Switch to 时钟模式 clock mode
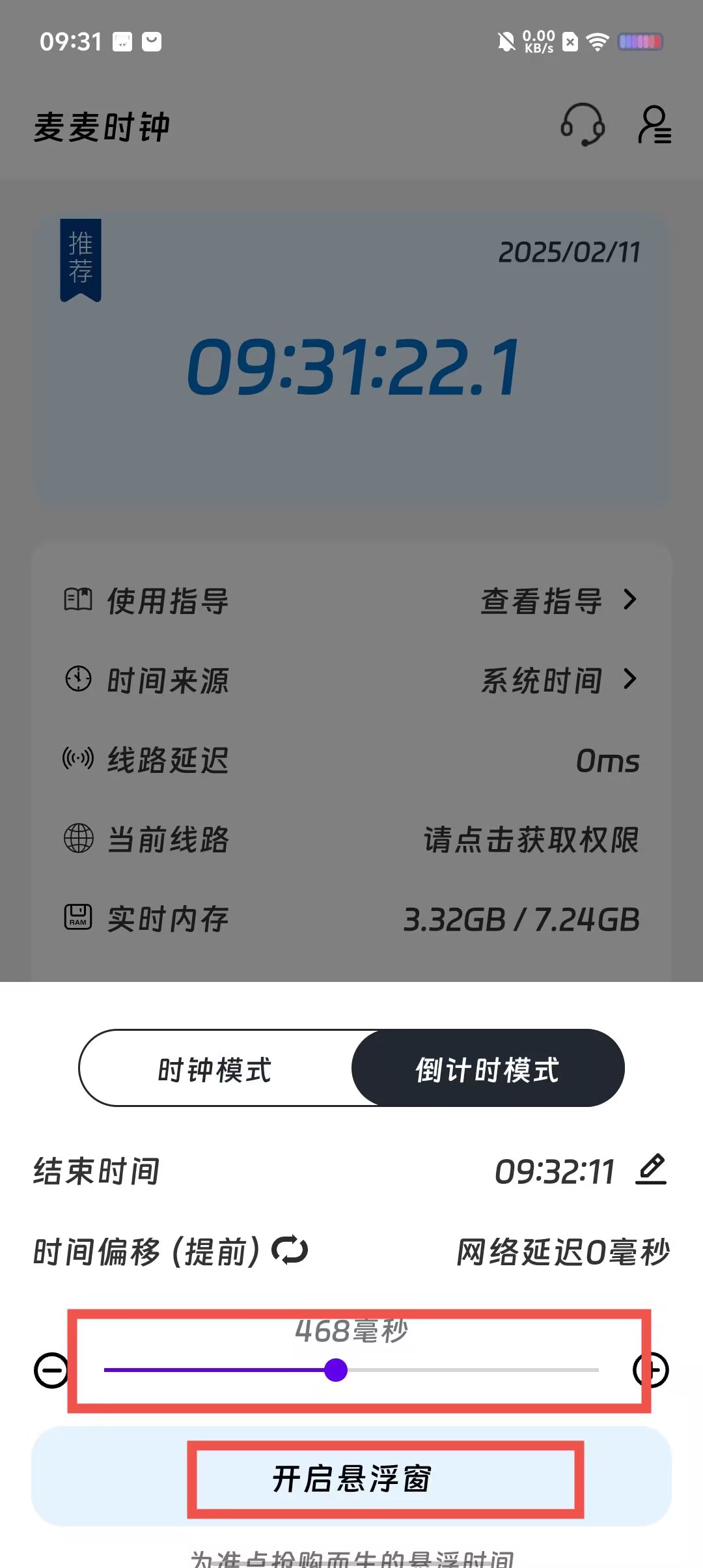The width and height of the screenshot is (703, 1568). click(x=215, y=1069)
